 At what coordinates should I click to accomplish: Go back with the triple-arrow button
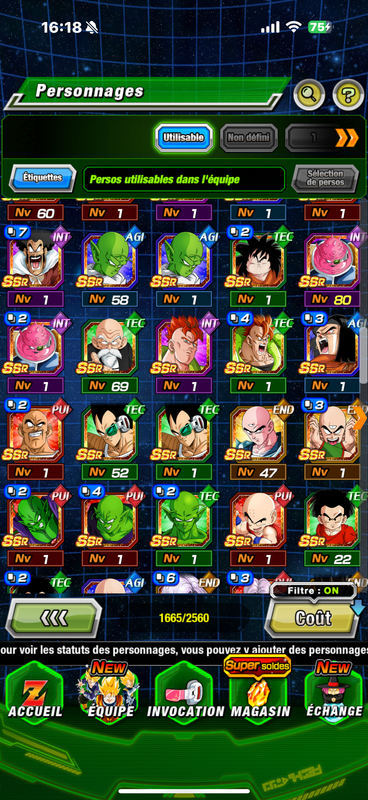(x=53, y=618)
